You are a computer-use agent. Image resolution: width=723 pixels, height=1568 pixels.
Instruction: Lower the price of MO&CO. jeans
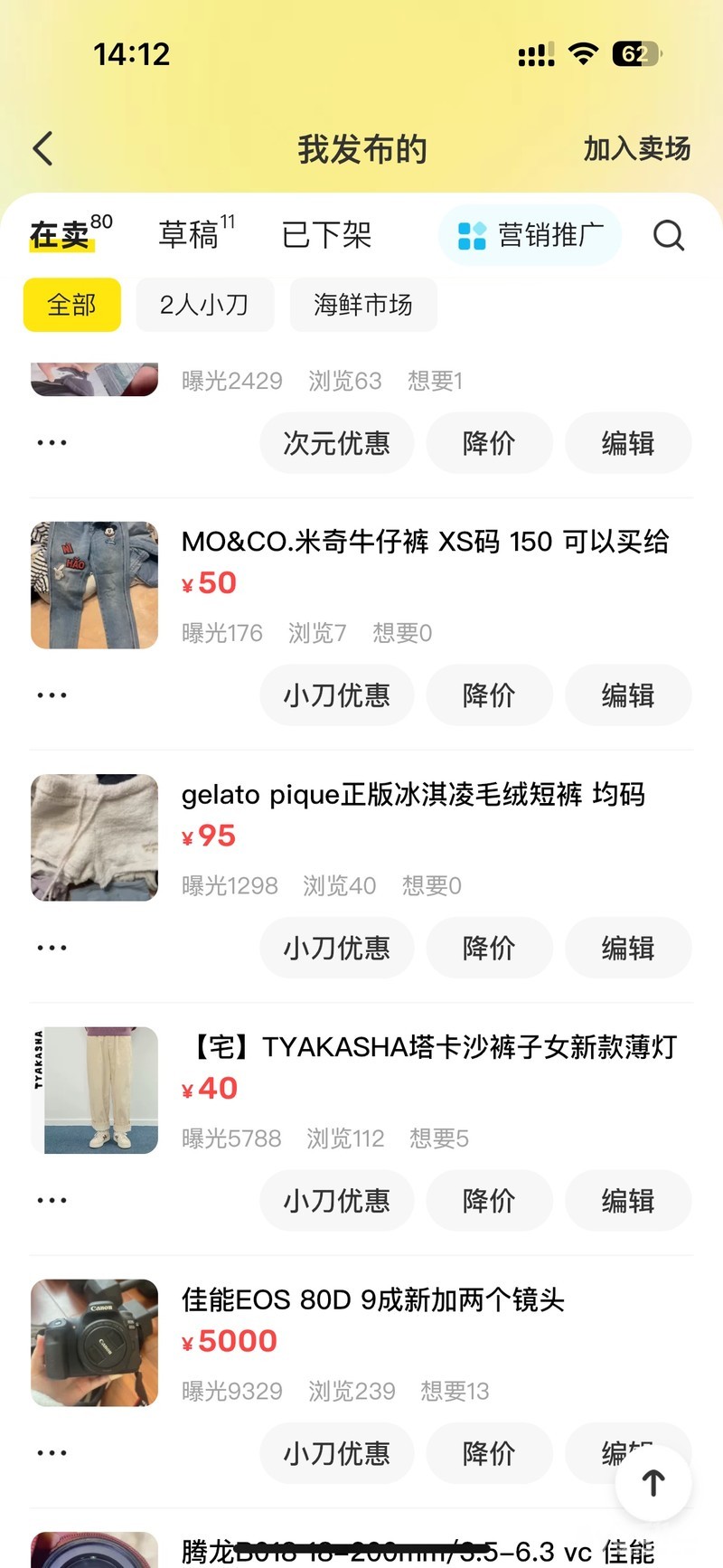(x=489, y=695)
